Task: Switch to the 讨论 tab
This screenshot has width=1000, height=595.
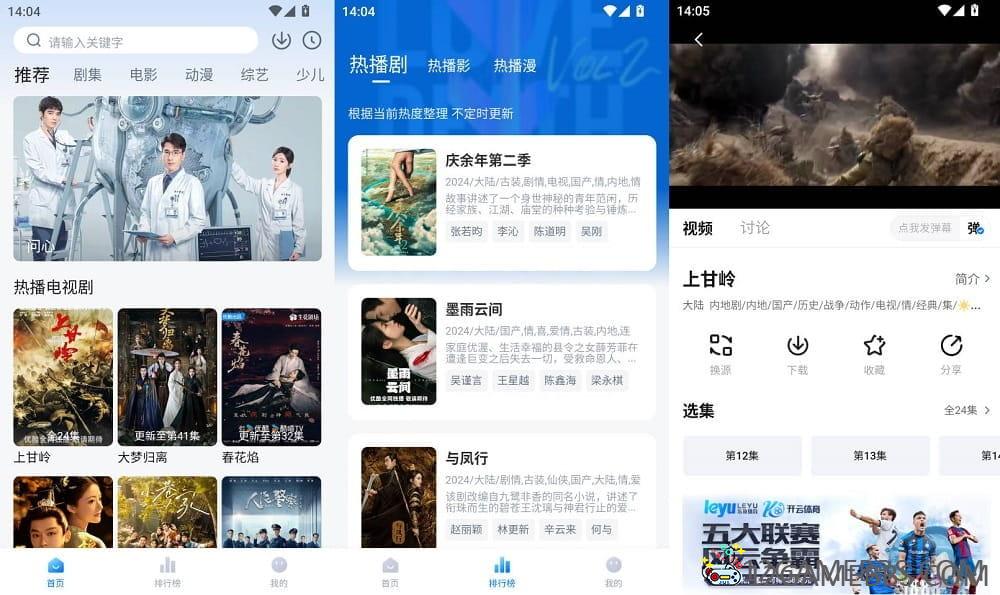Action: tap(755, 228)
